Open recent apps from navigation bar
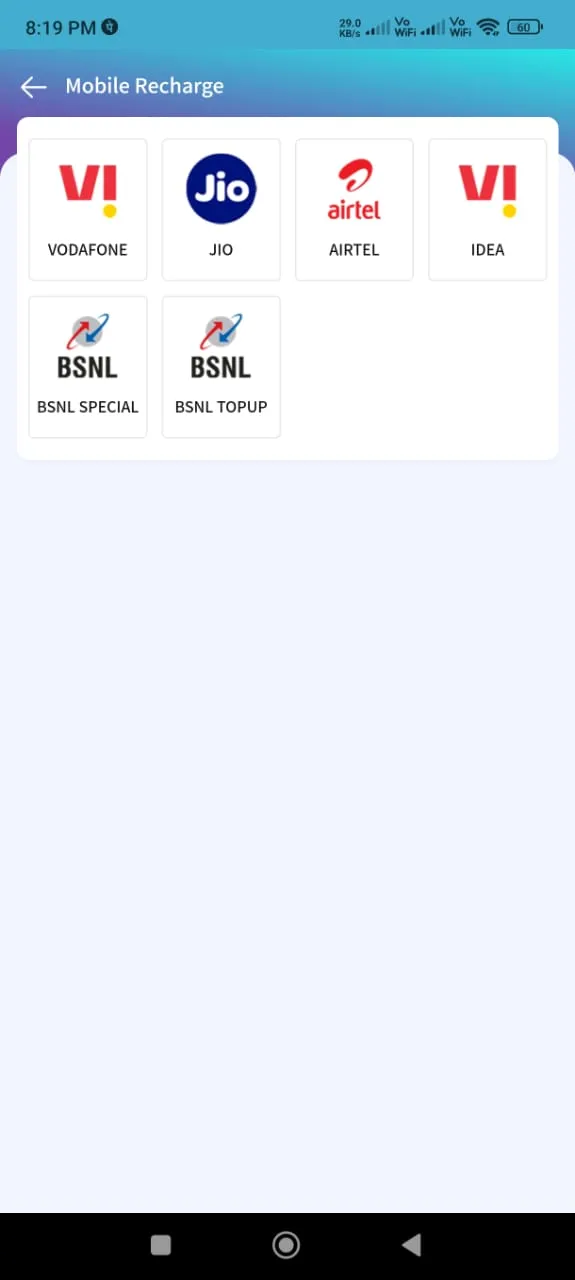The height and width of the screenshot is (1280, 575). [x=160, y=1244]
